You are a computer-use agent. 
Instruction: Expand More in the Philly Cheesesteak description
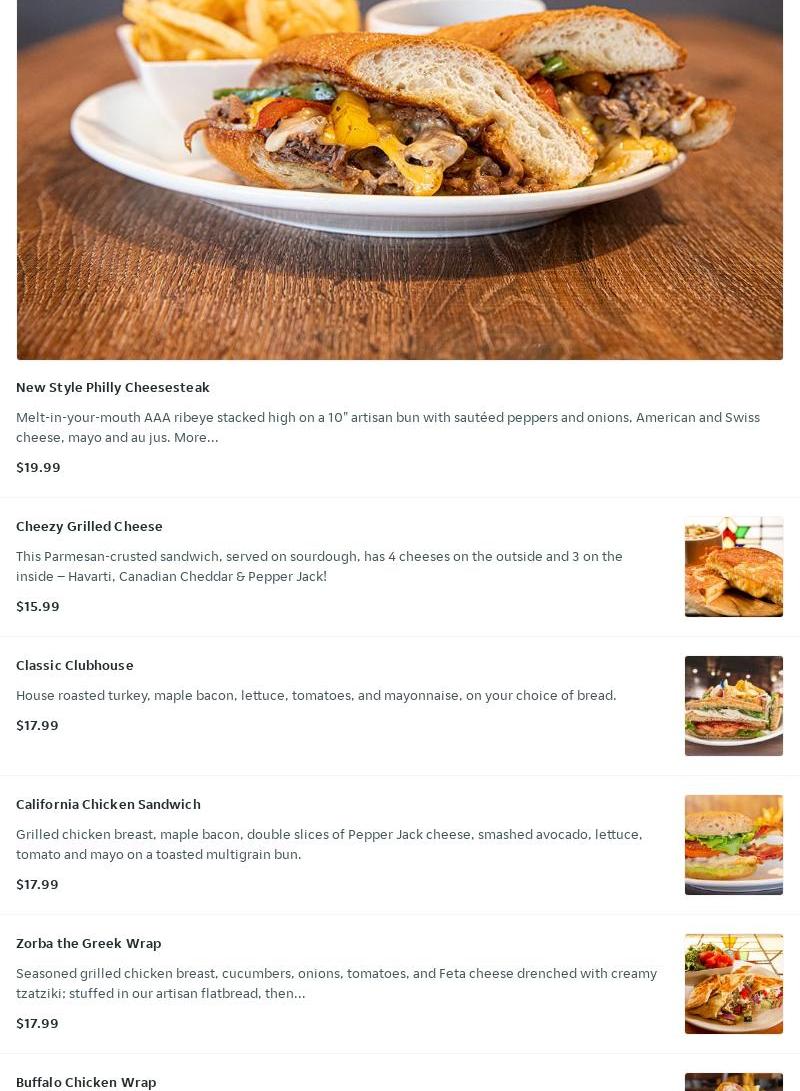(x=196, y=438)
